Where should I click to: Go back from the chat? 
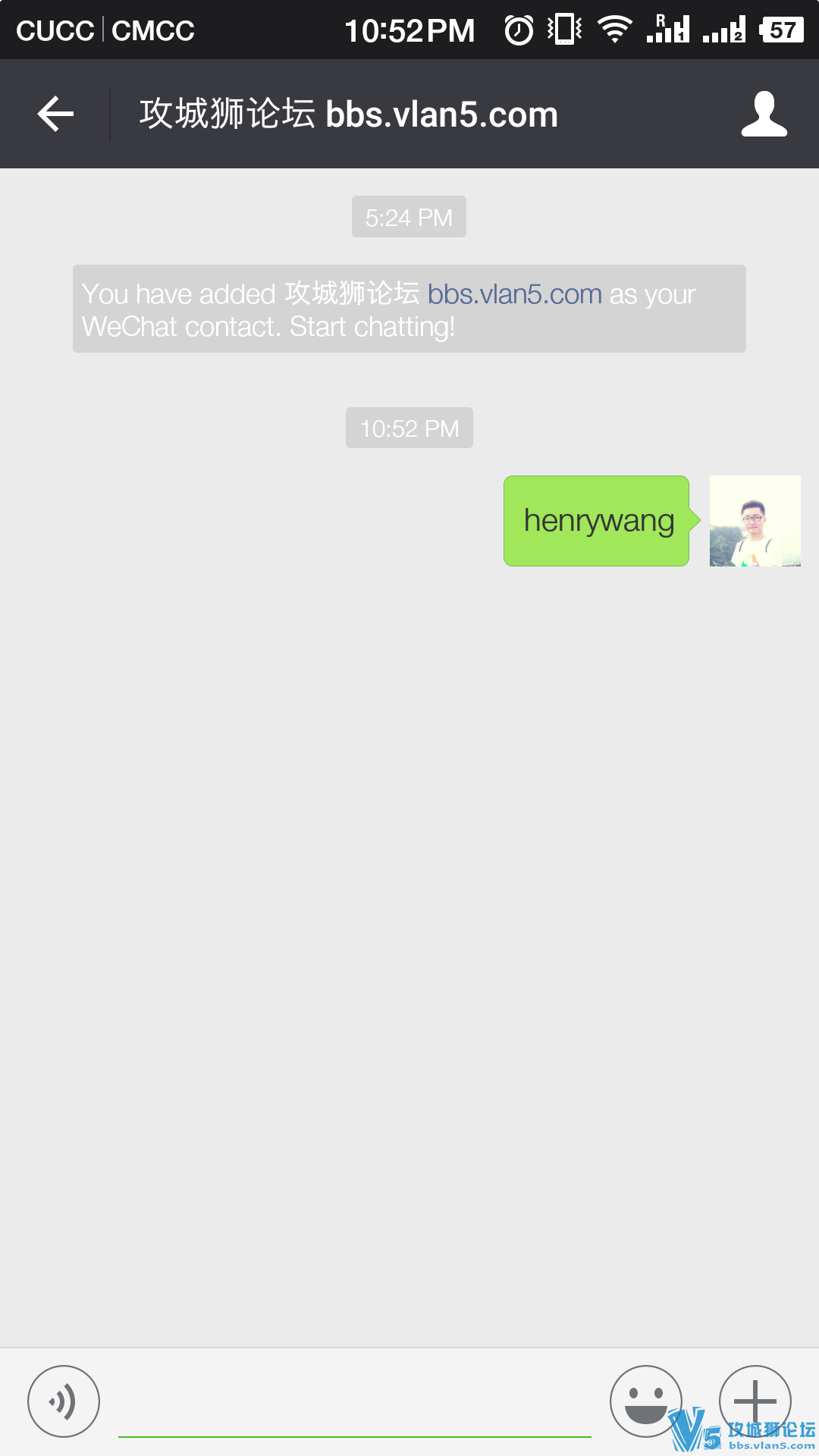[x=55, y=115]
